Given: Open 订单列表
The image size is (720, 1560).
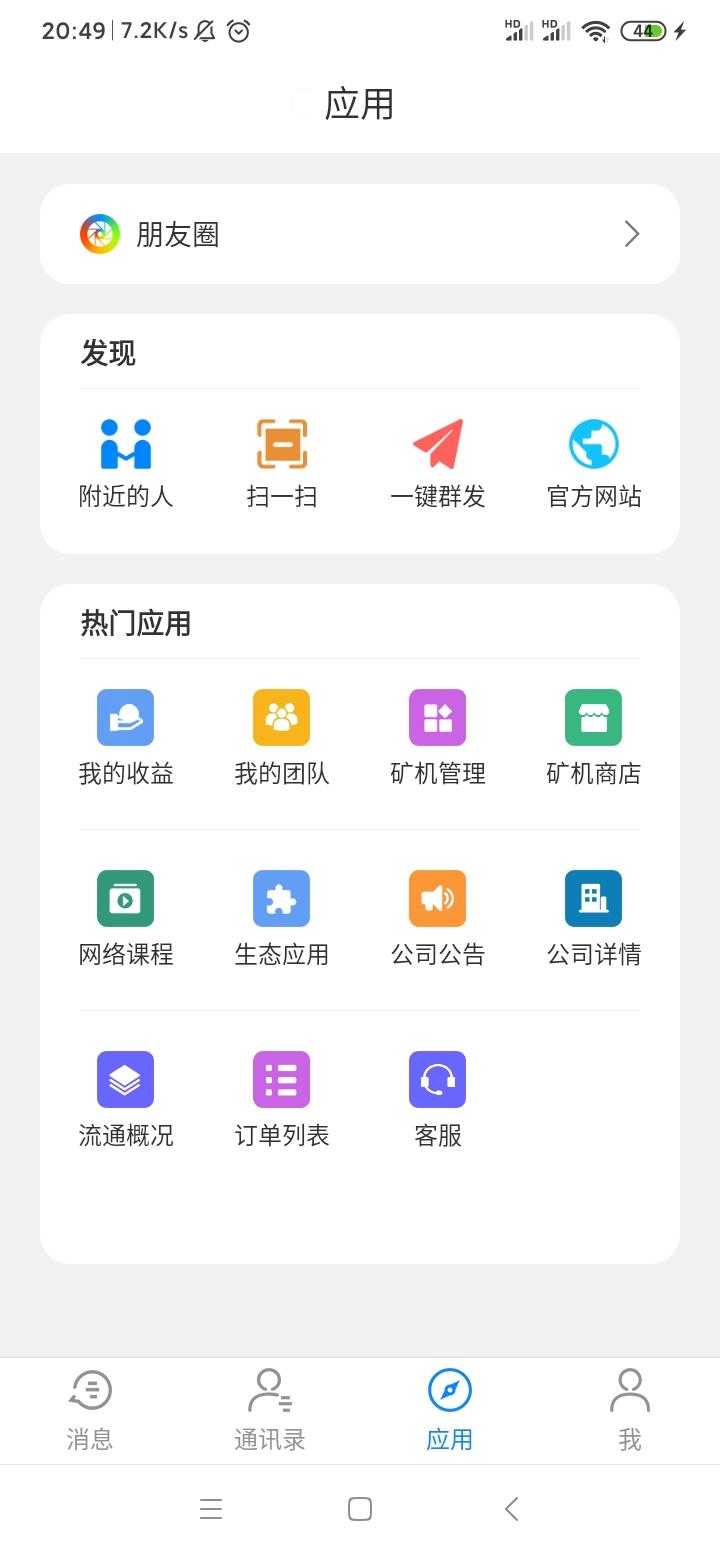Looking at the screenshot, I should [282, 1099].
